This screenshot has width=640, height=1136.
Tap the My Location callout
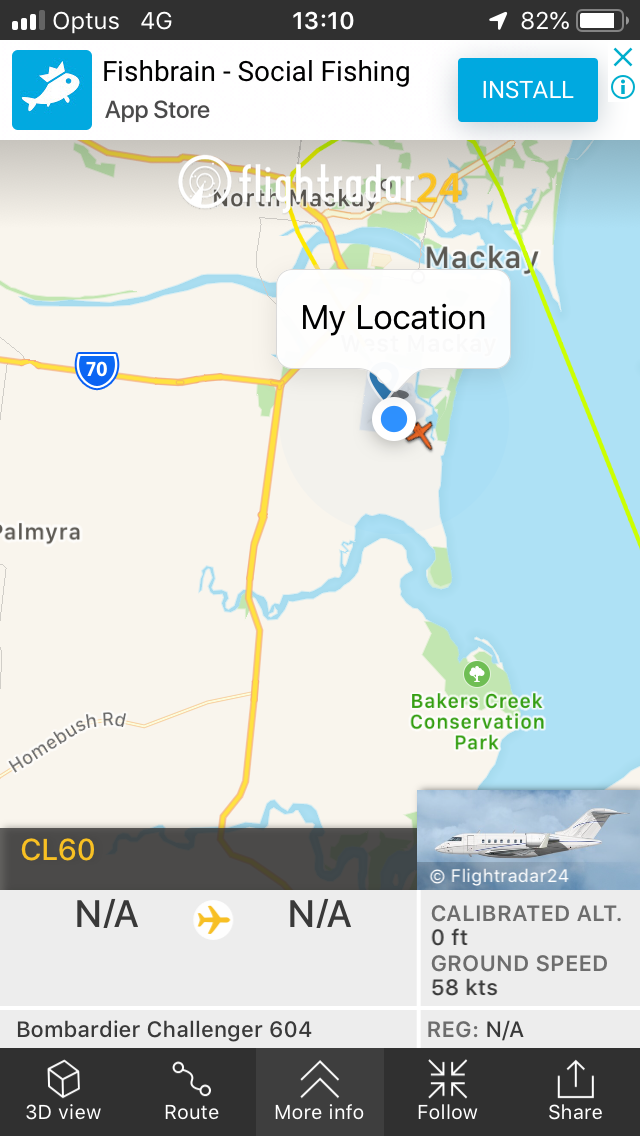(x=394, y=319)
